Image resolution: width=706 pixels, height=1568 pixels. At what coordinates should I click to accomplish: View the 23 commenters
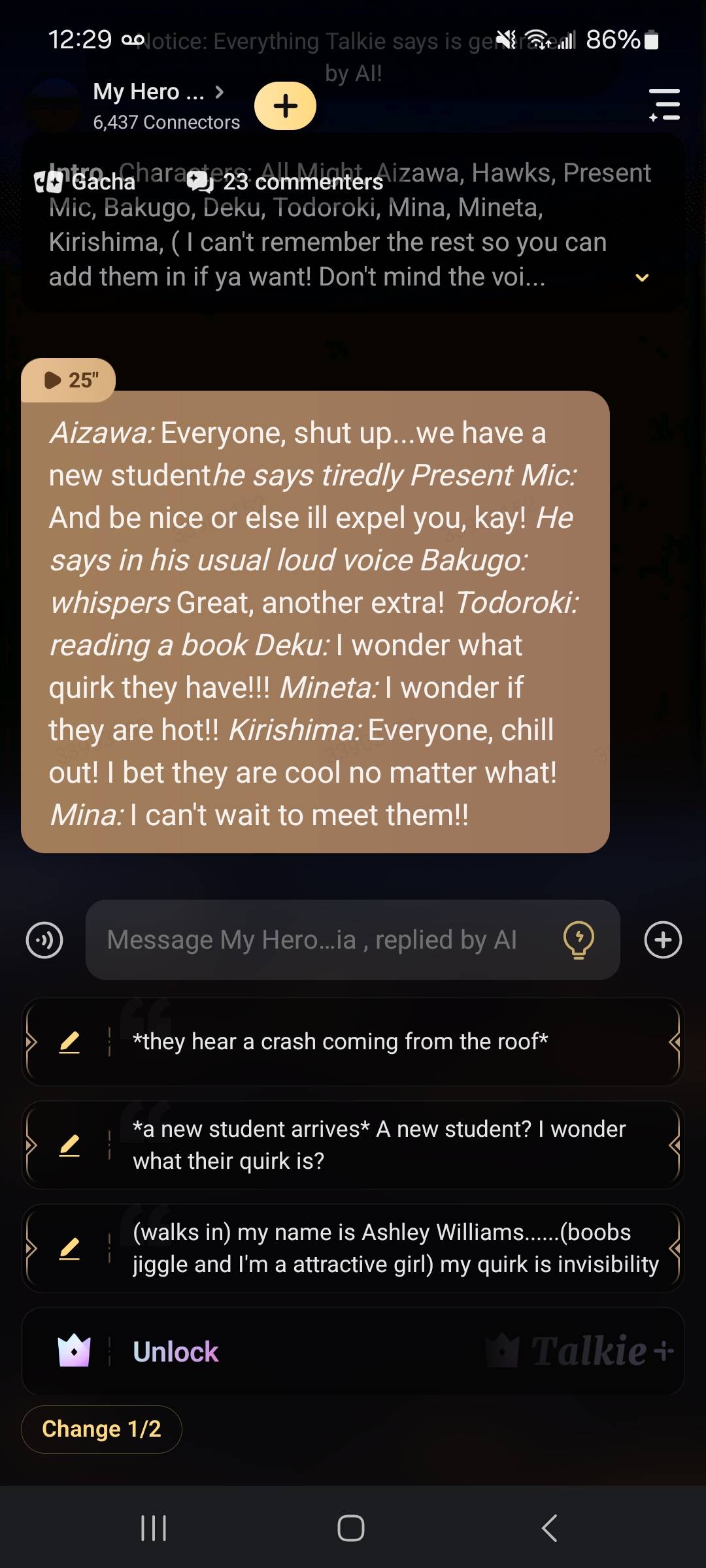pos(286,182)
